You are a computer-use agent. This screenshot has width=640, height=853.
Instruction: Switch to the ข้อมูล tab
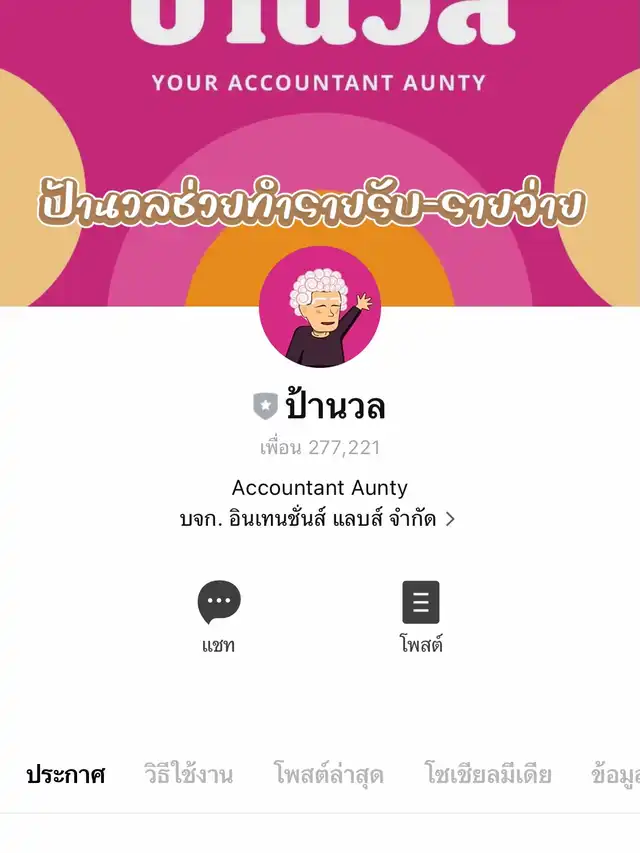[612, 775]
